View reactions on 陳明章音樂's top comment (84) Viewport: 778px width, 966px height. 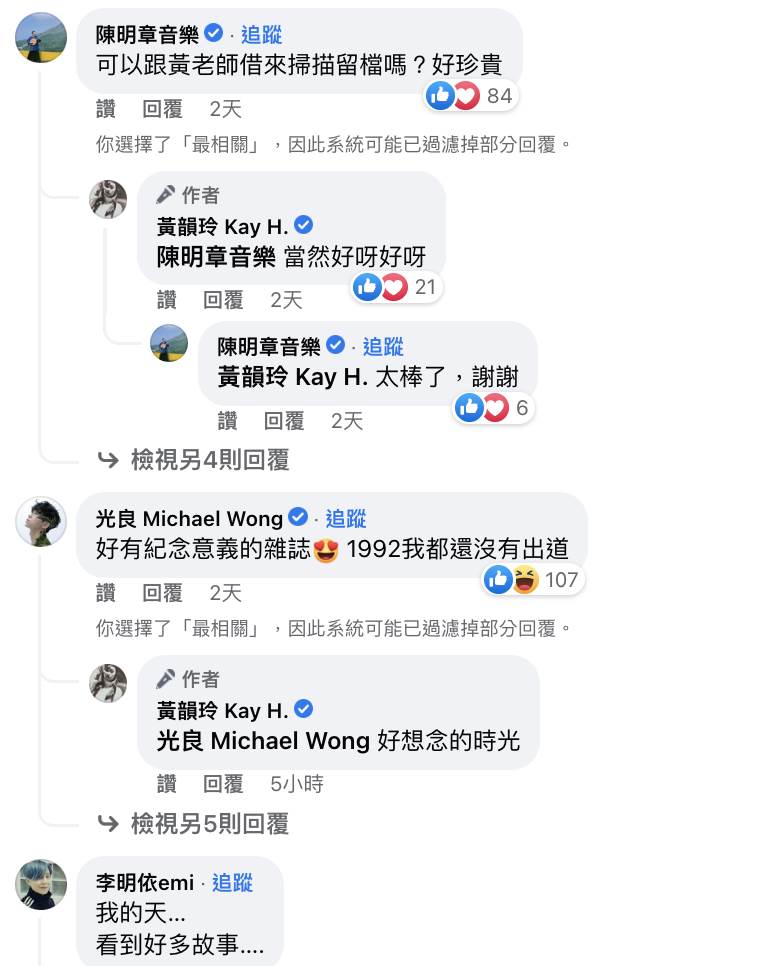coord(469,96)
